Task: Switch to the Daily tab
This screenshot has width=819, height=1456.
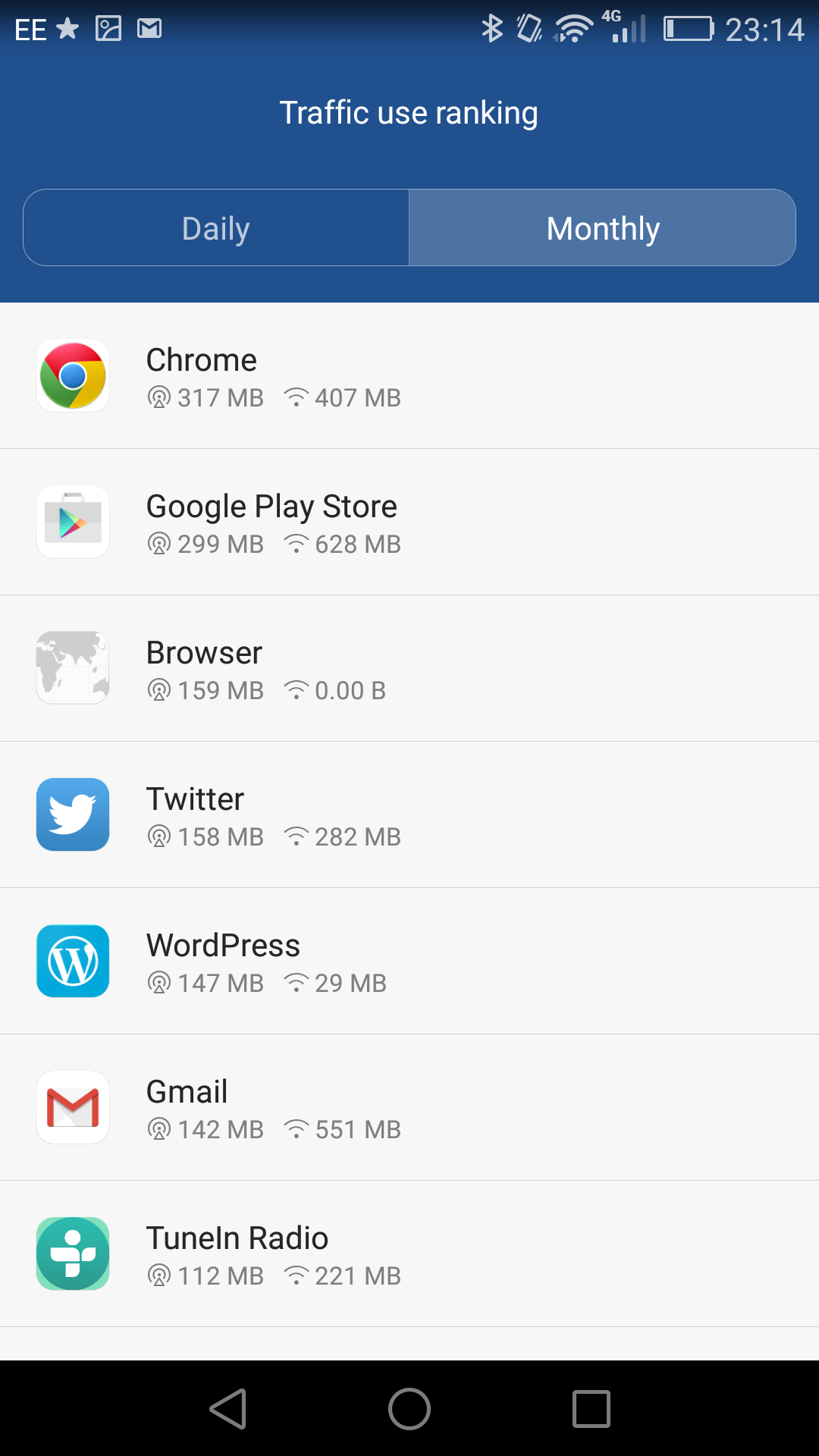Action: click(x=216, y=227)
